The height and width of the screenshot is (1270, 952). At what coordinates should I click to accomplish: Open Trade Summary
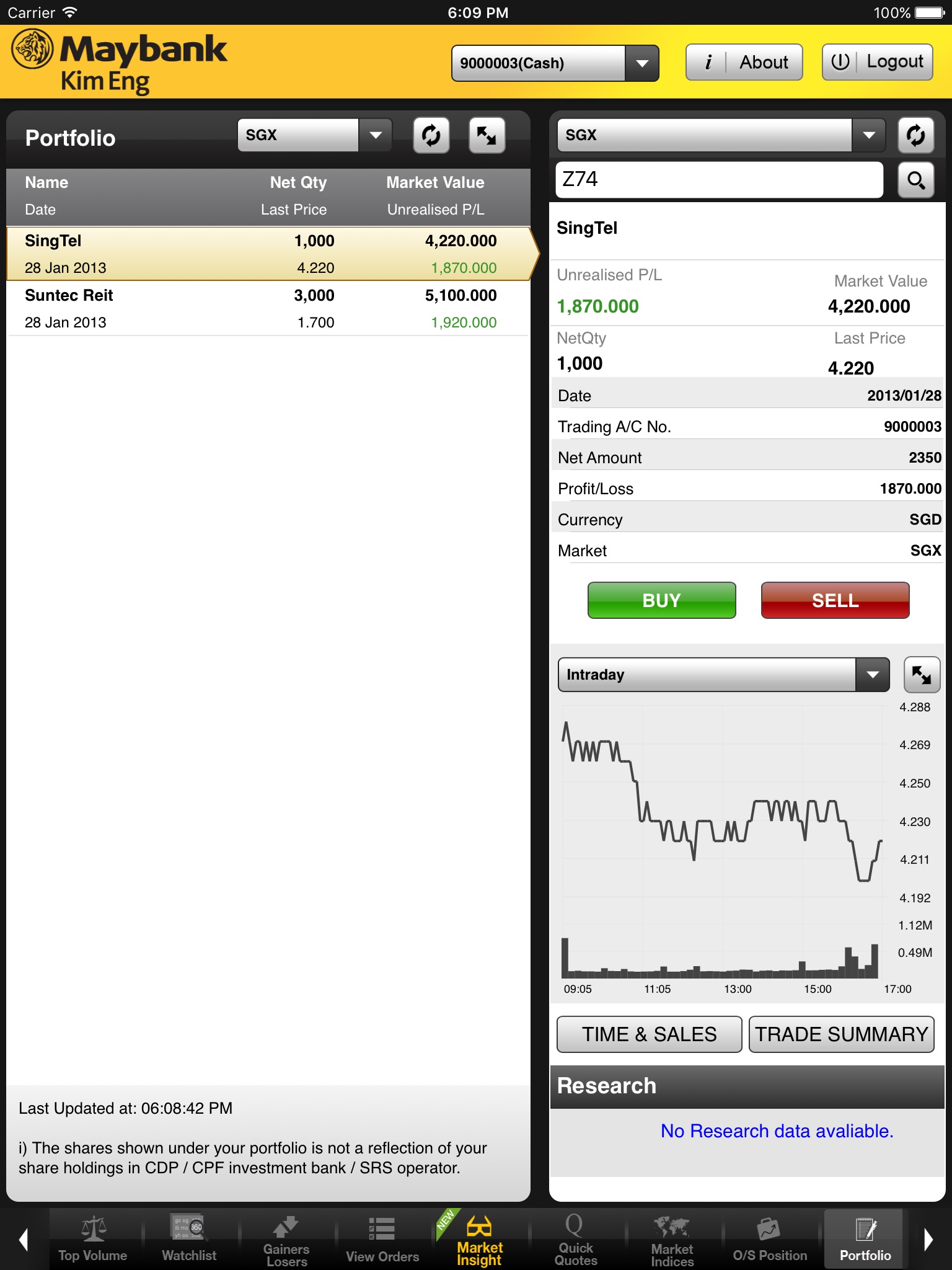(x=841, y=1034)
